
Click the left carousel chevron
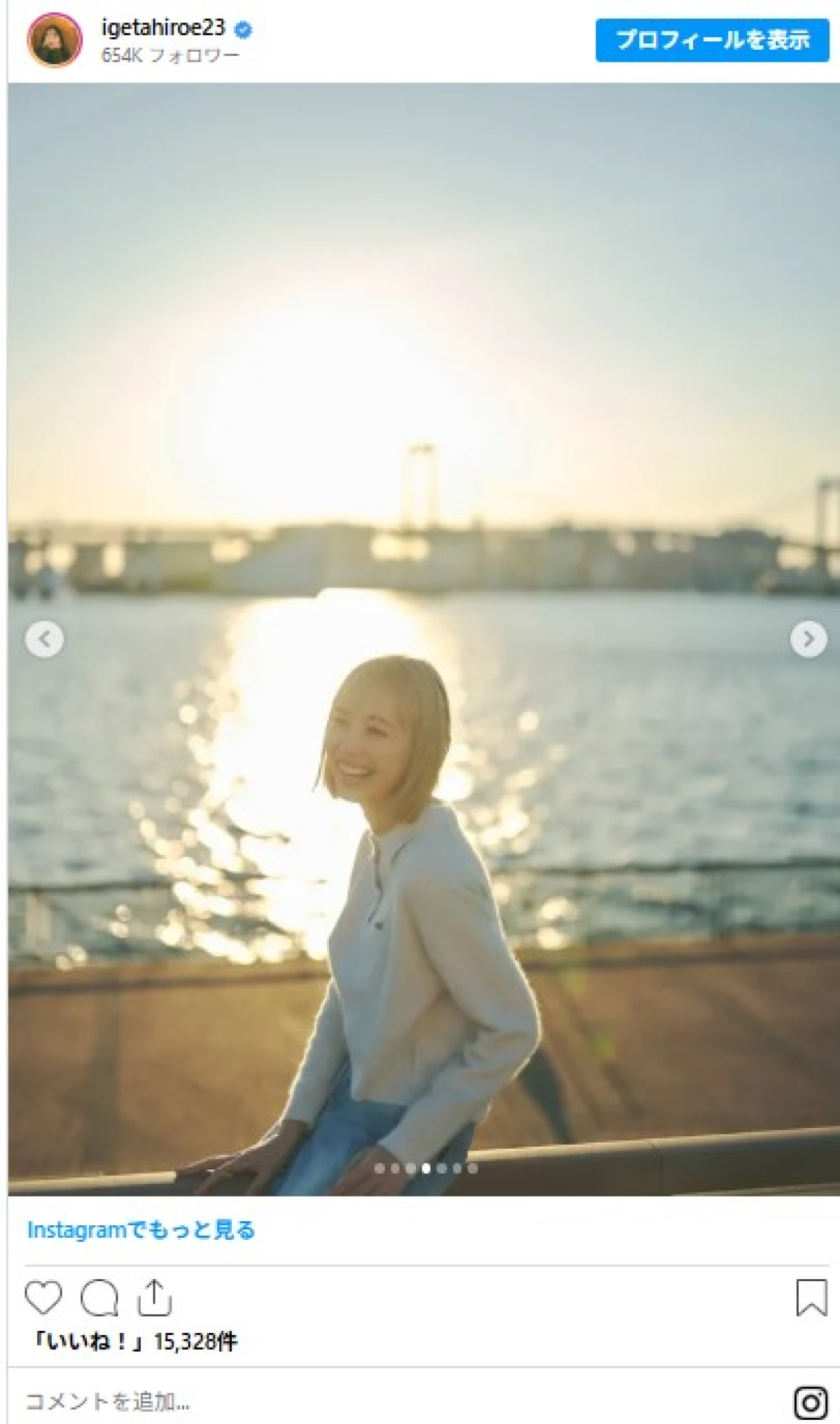coord(45,639)
